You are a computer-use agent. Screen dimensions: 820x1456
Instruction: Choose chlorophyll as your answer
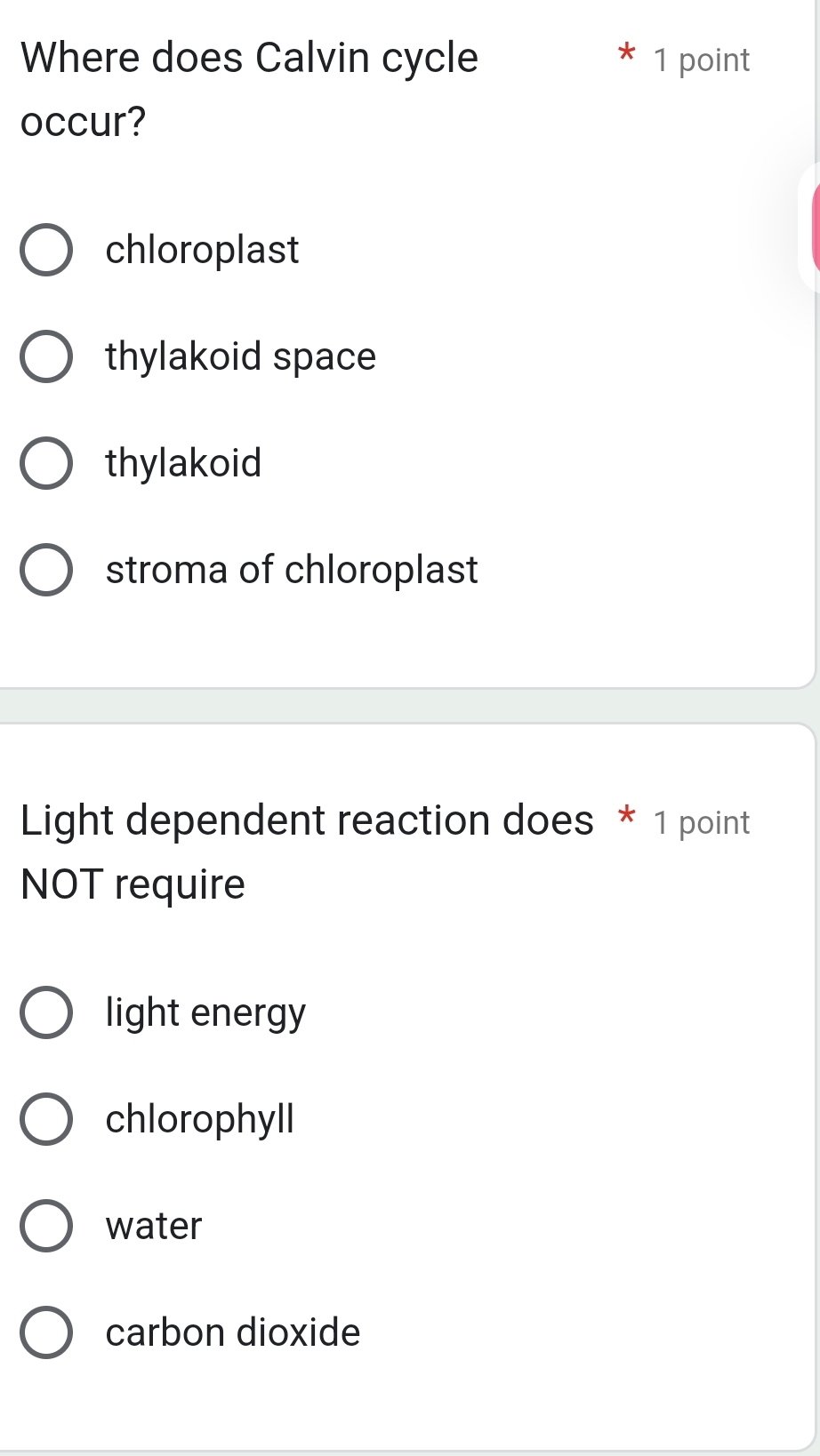[46, 1119]
